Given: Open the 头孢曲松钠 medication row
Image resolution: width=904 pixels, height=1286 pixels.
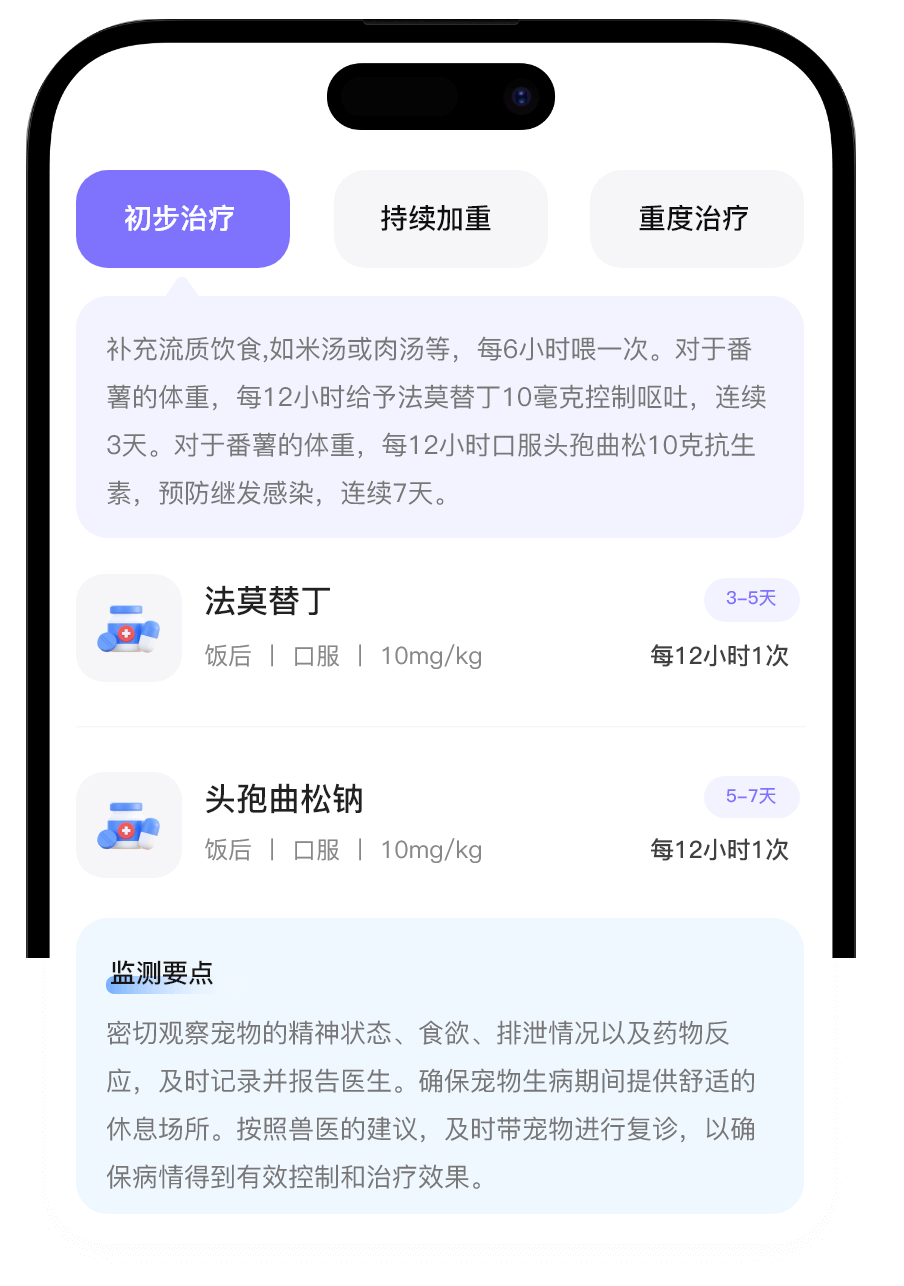Looking at the screenshot, I should click(x=440, y=824).
